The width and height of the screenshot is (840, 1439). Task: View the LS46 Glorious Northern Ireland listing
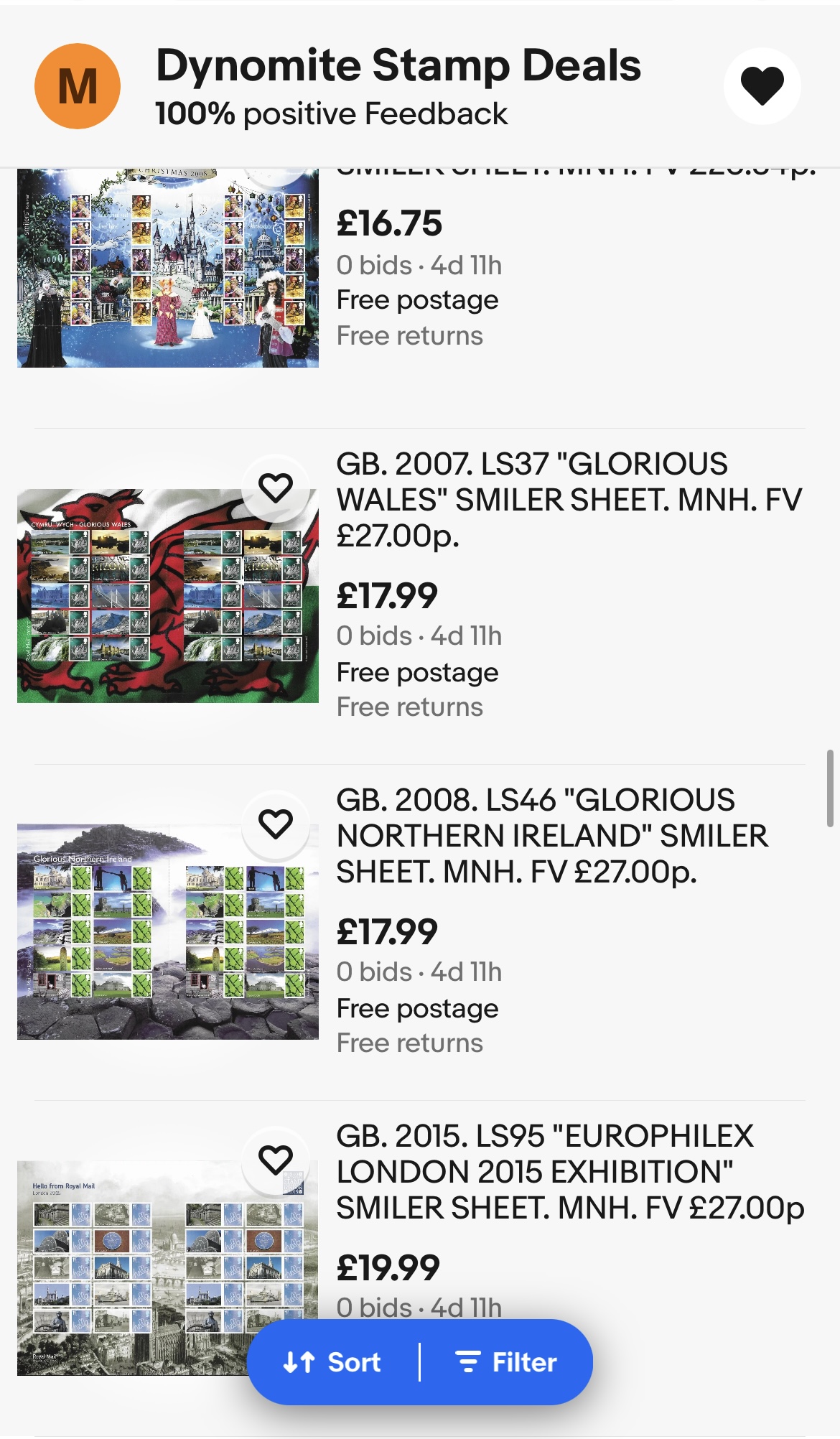point(551,836)
